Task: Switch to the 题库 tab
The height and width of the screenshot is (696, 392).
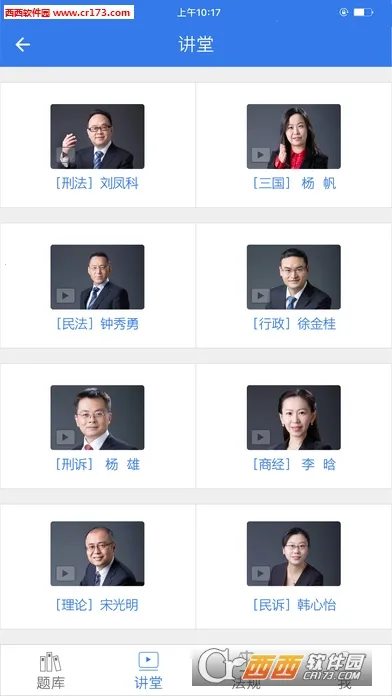Action: tap(50, 670)
